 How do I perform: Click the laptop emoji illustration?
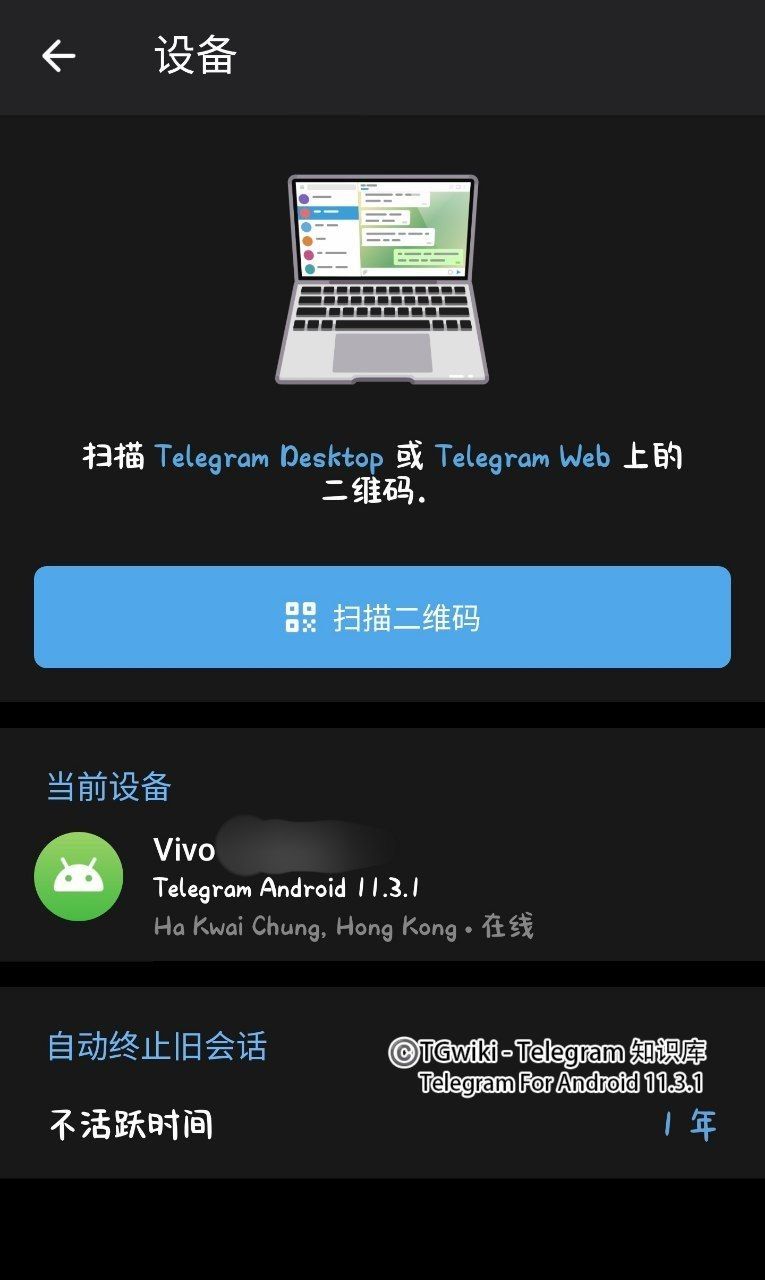tap(382, 278)
